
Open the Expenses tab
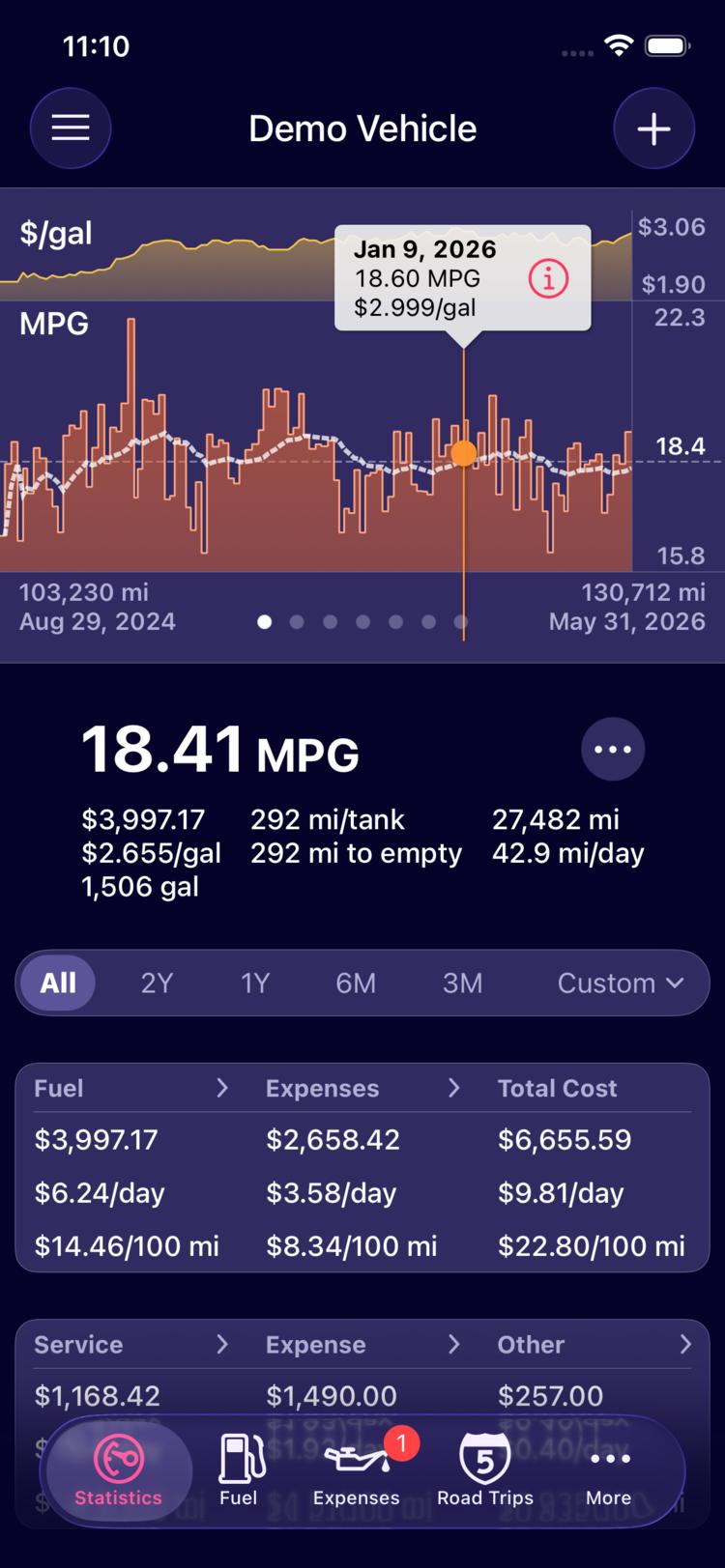tap(357, 1470)
